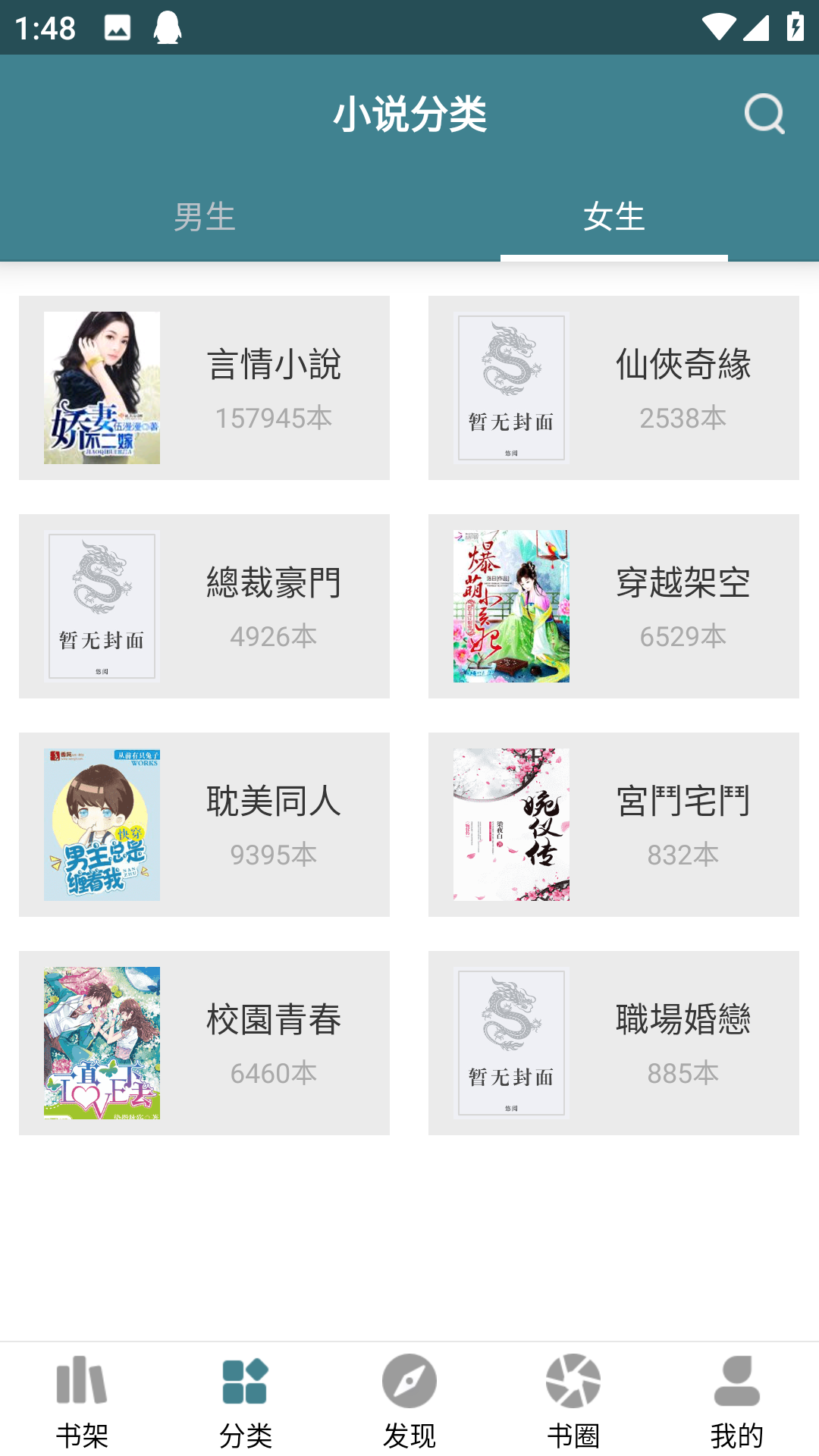Screen dimensions: 819x1456
Task: Select the 女生 tab
Action: point(613,218)
